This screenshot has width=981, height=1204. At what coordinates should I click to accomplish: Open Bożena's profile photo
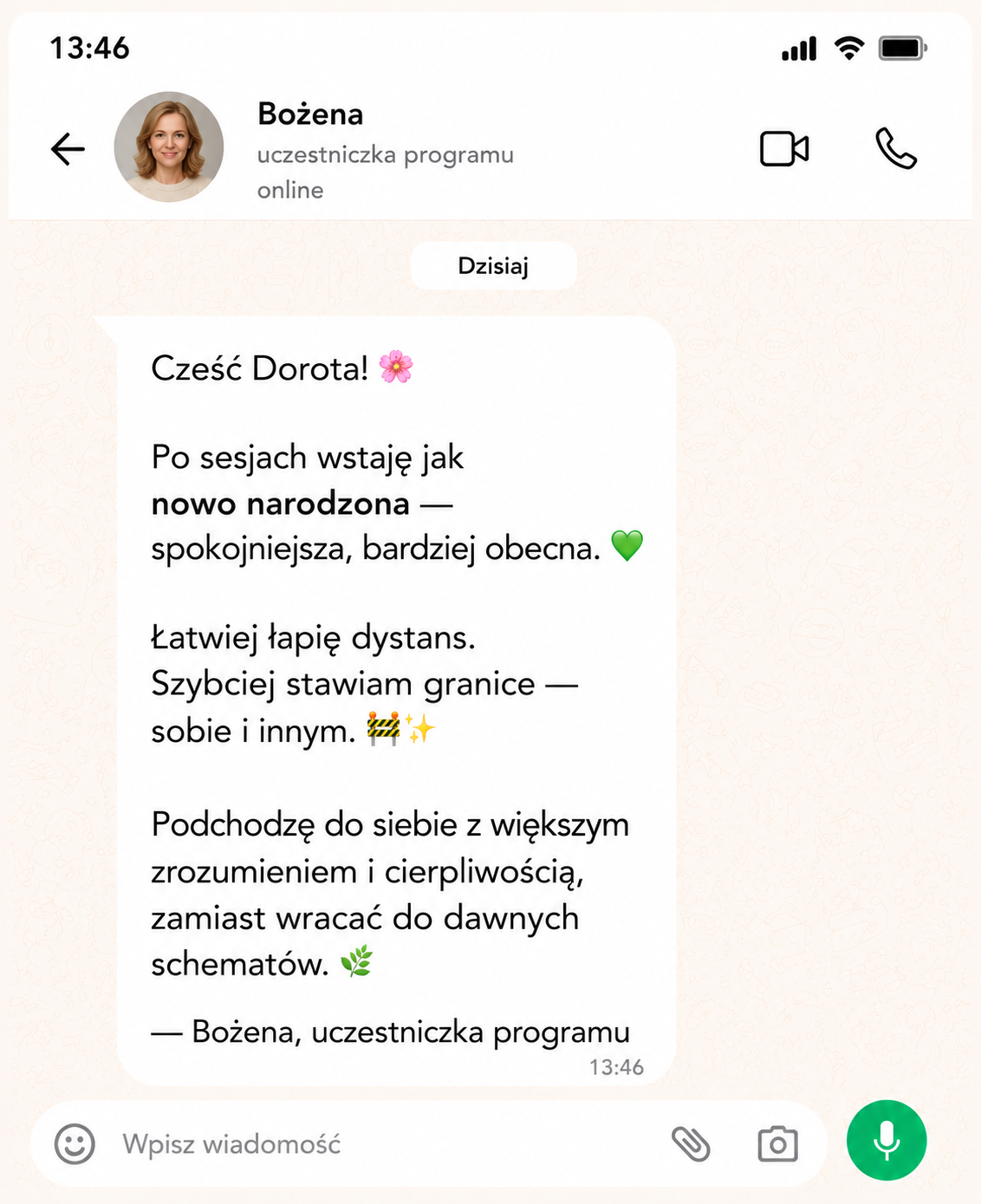click(x=169, y=147)
